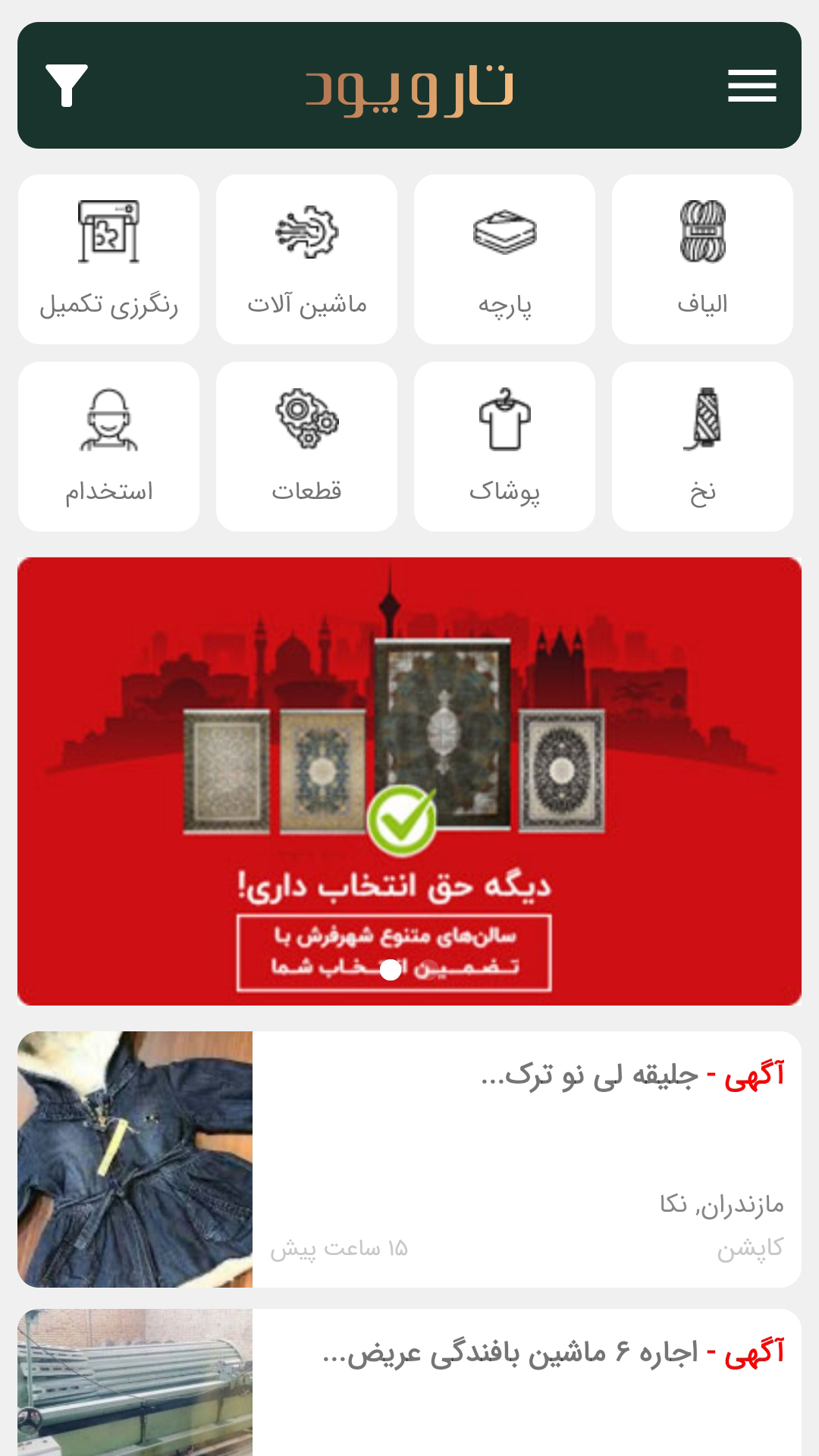Go to the نخ (yarn) category
The height and width of the screenshot is (1456, 819).
point(702,446)
